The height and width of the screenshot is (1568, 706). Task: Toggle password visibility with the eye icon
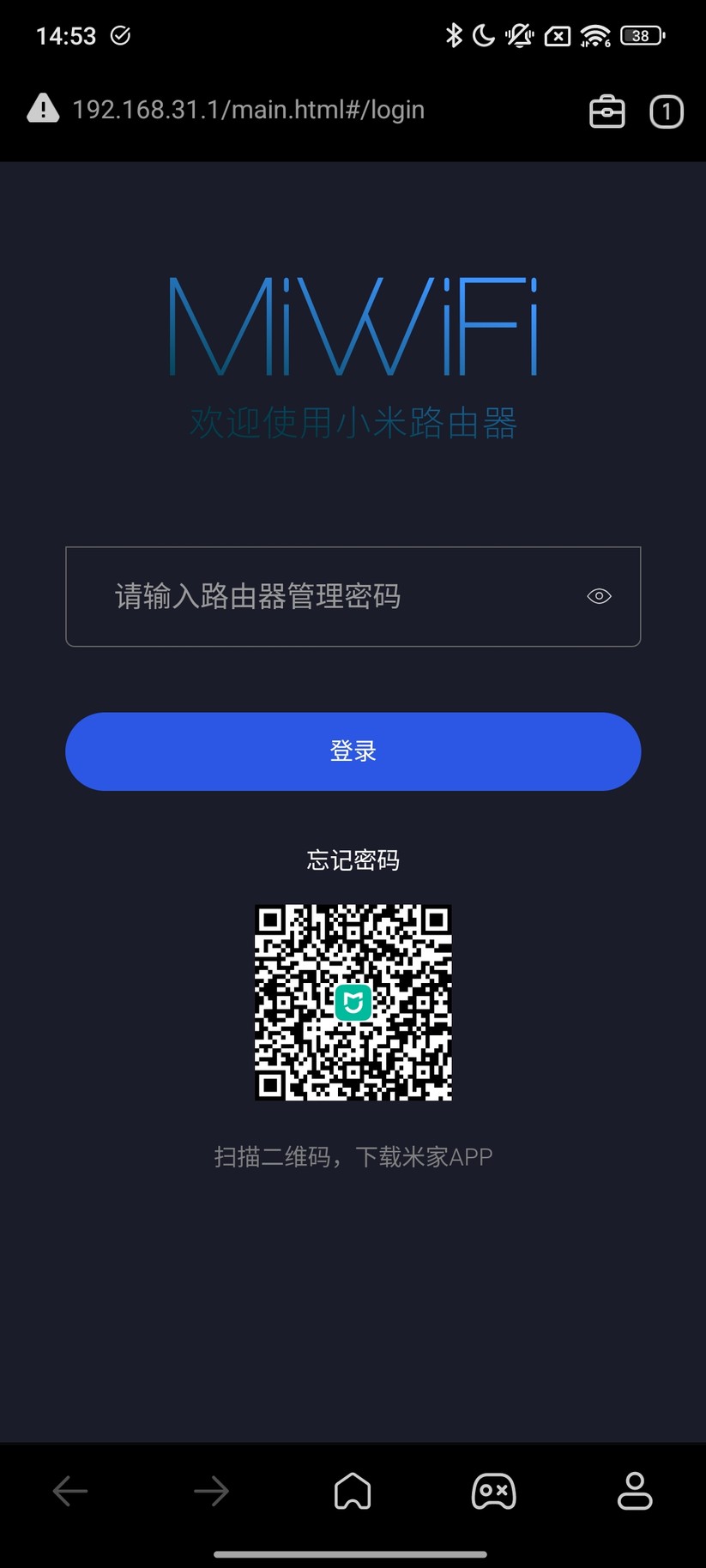[599, 595]
